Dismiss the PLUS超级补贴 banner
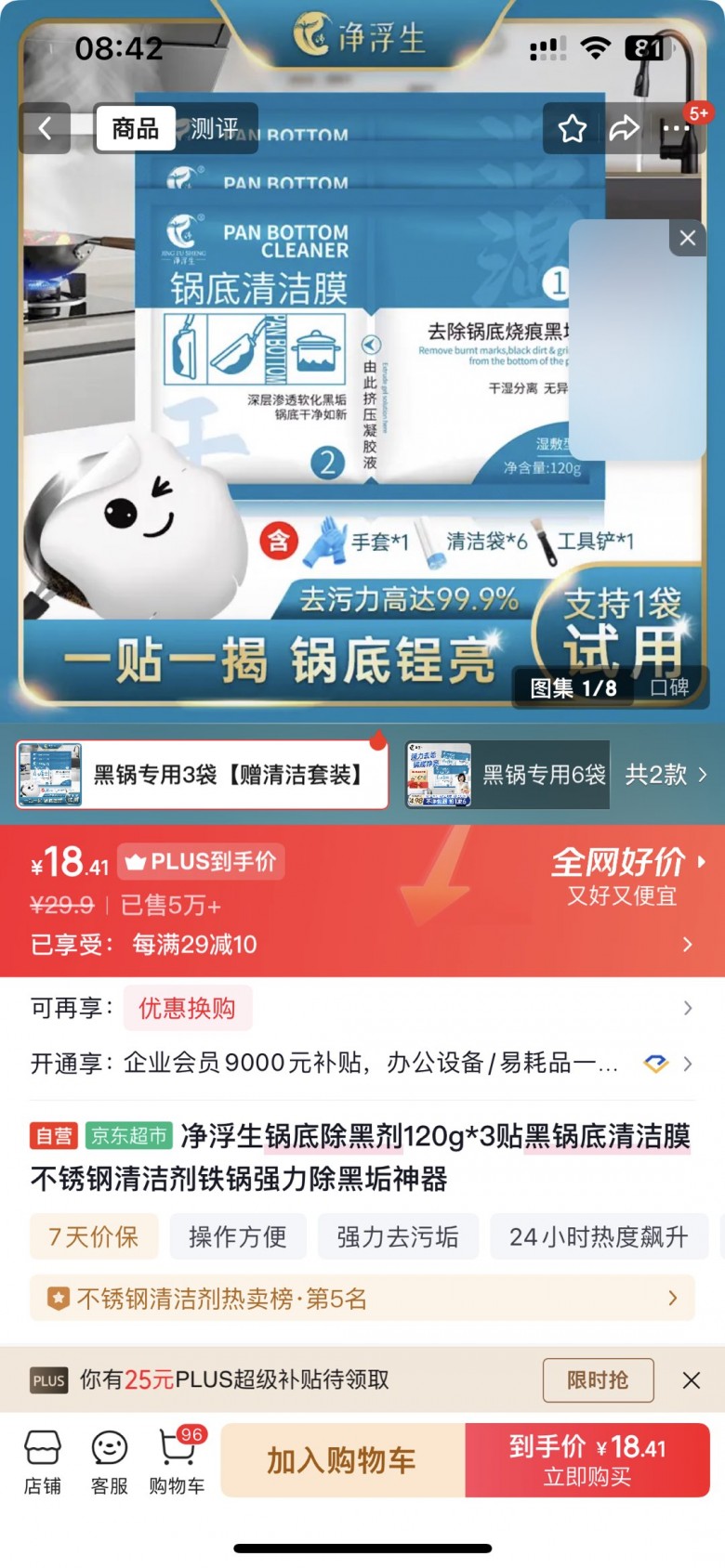The height and width of the screenshot is (1568, 725). pyautogui.click(x=691, y=1380)
